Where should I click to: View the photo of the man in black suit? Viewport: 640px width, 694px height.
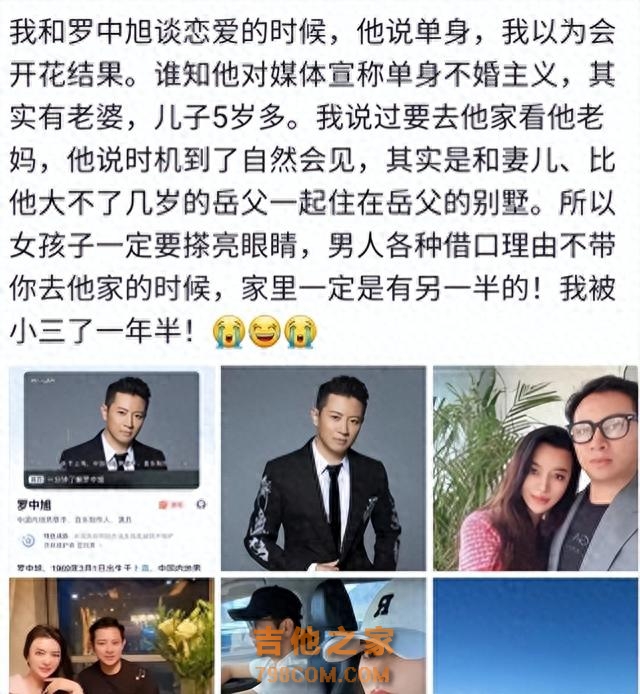(323, 468)
